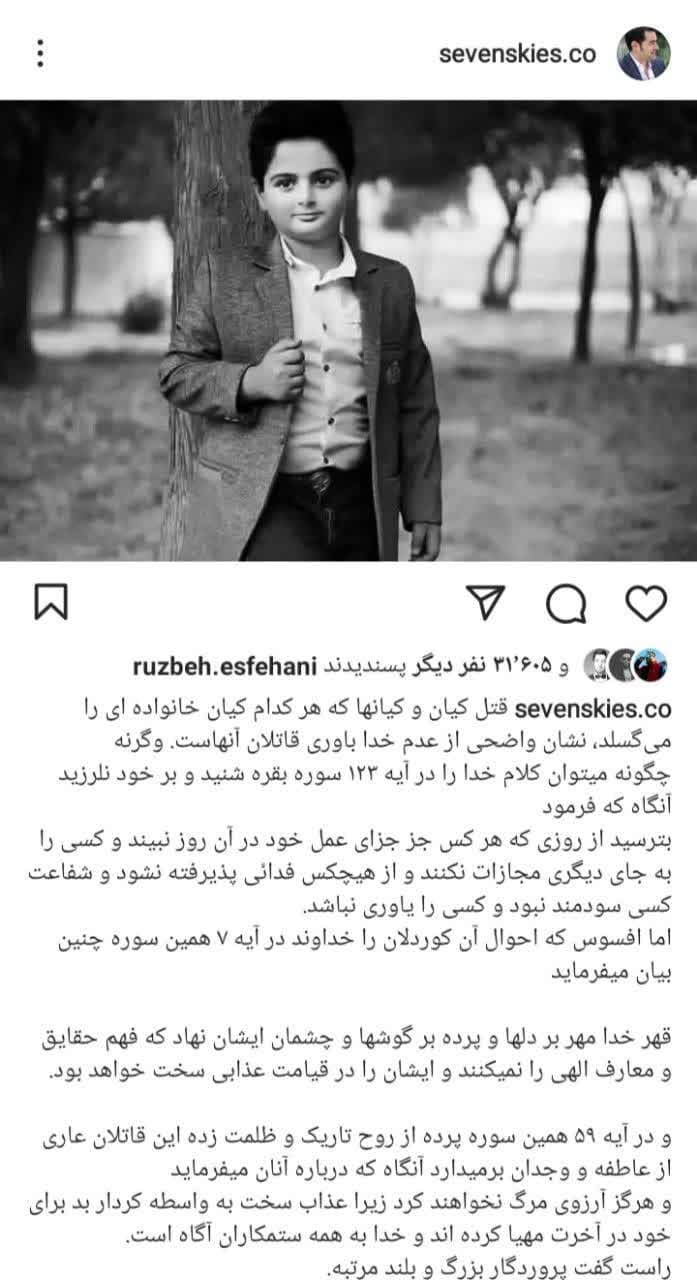
Task: Tap the boy's post photo
Action: pos(348,330)
